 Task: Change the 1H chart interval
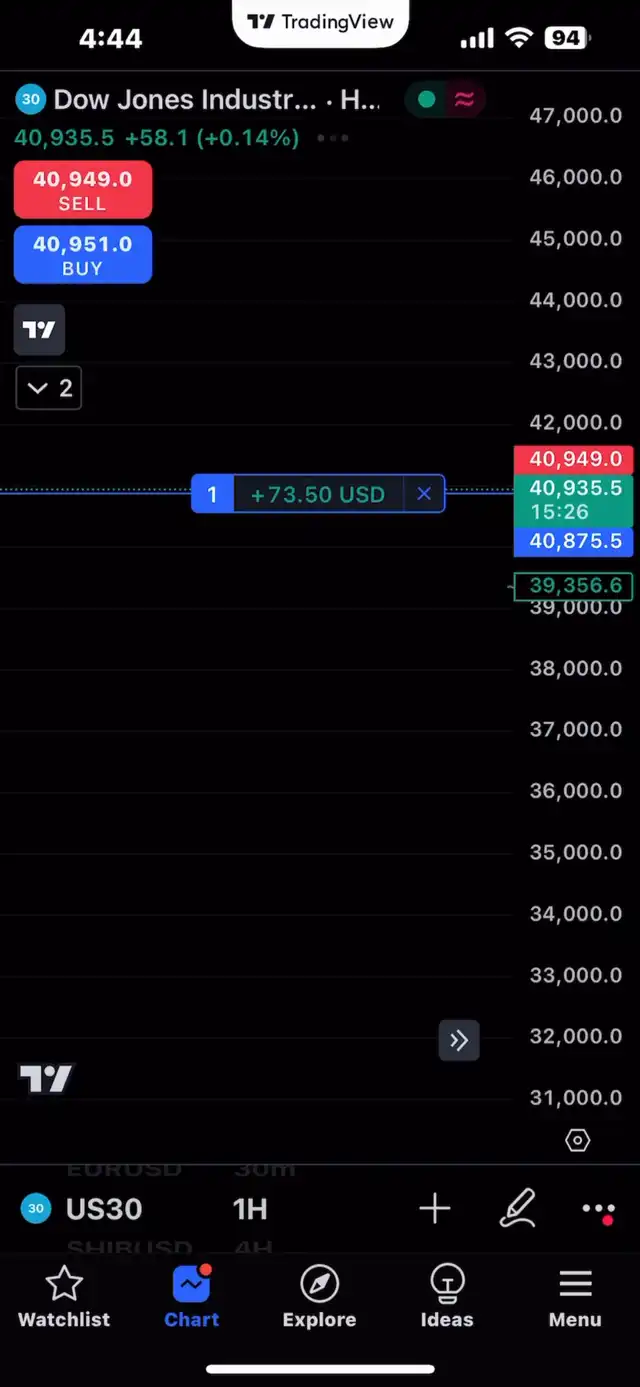250,1209
